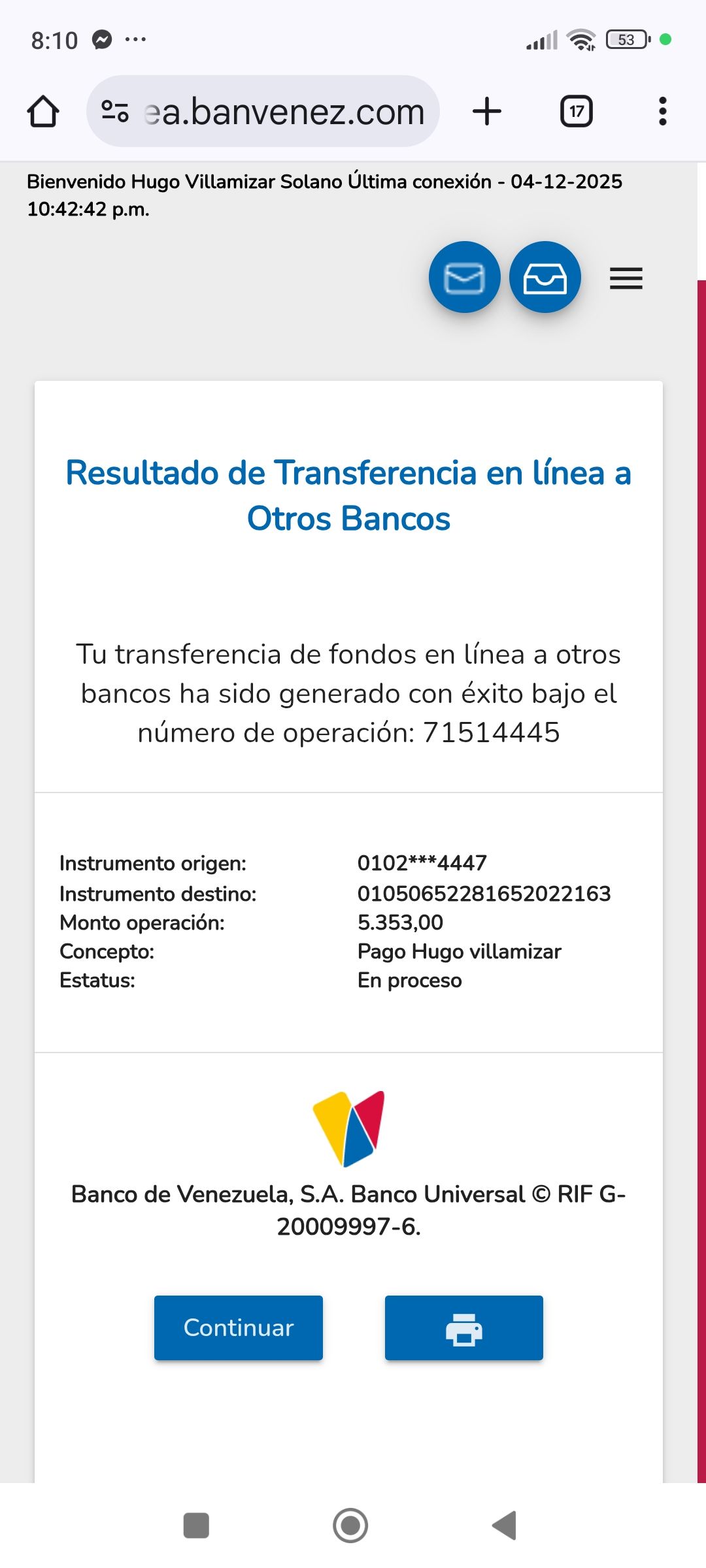Screen dimensions: 706x1568
Task: Open recent apps from navigation bar
Action: (196, 1526)
